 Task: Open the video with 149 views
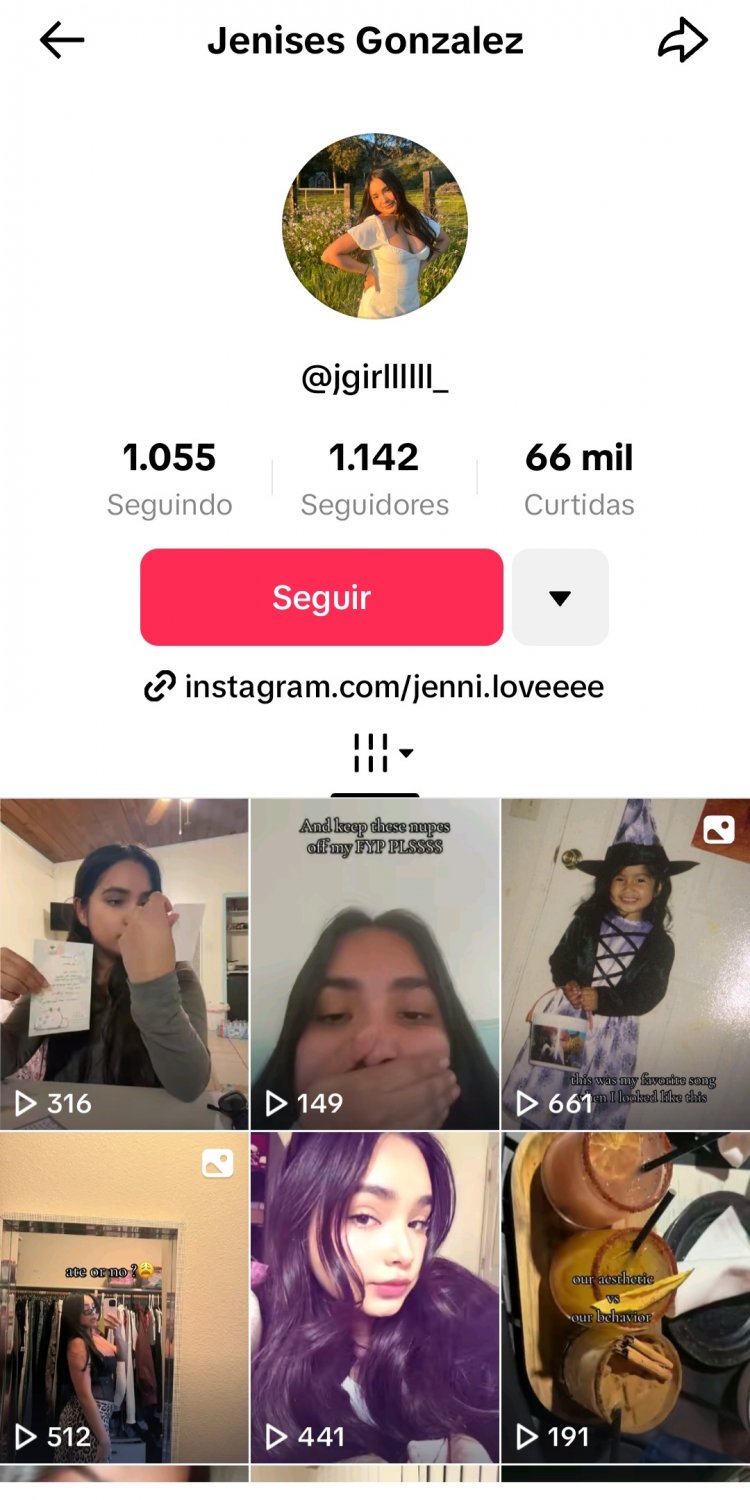click(375, 963)
